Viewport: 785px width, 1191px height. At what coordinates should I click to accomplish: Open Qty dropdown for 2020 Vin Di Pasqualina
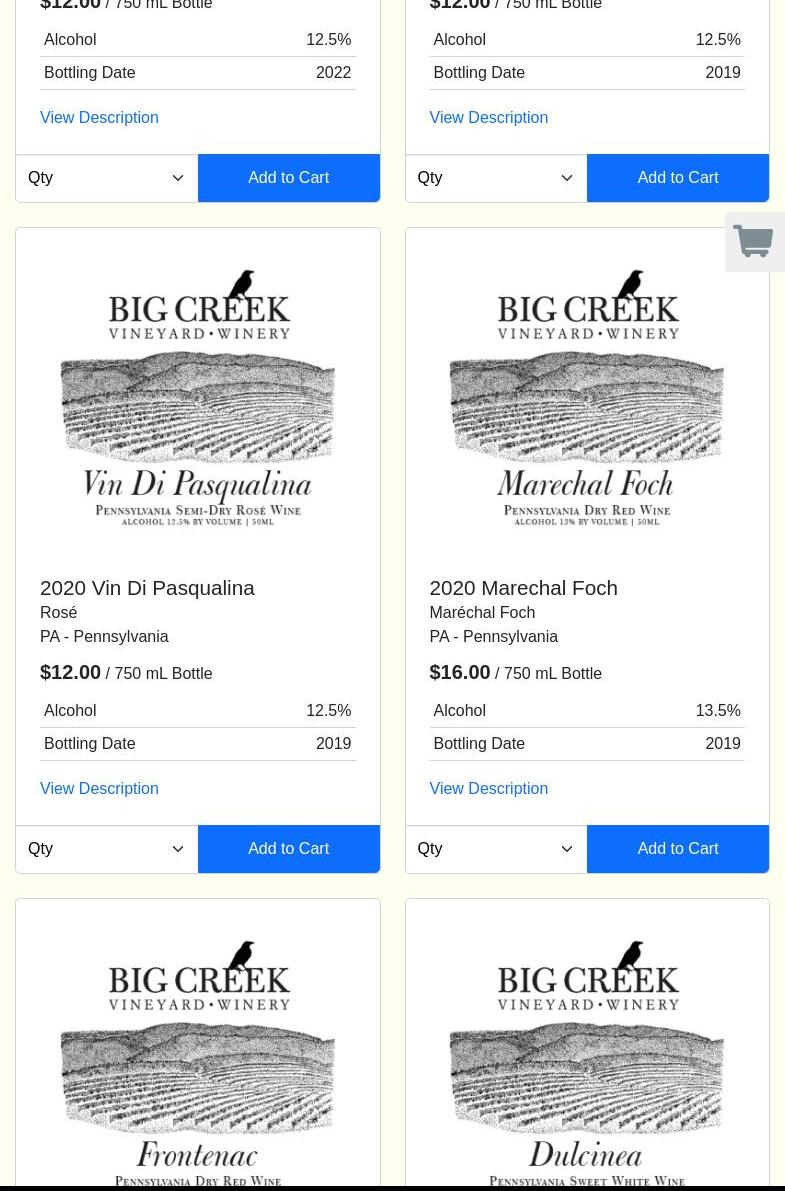click(106, 849)
